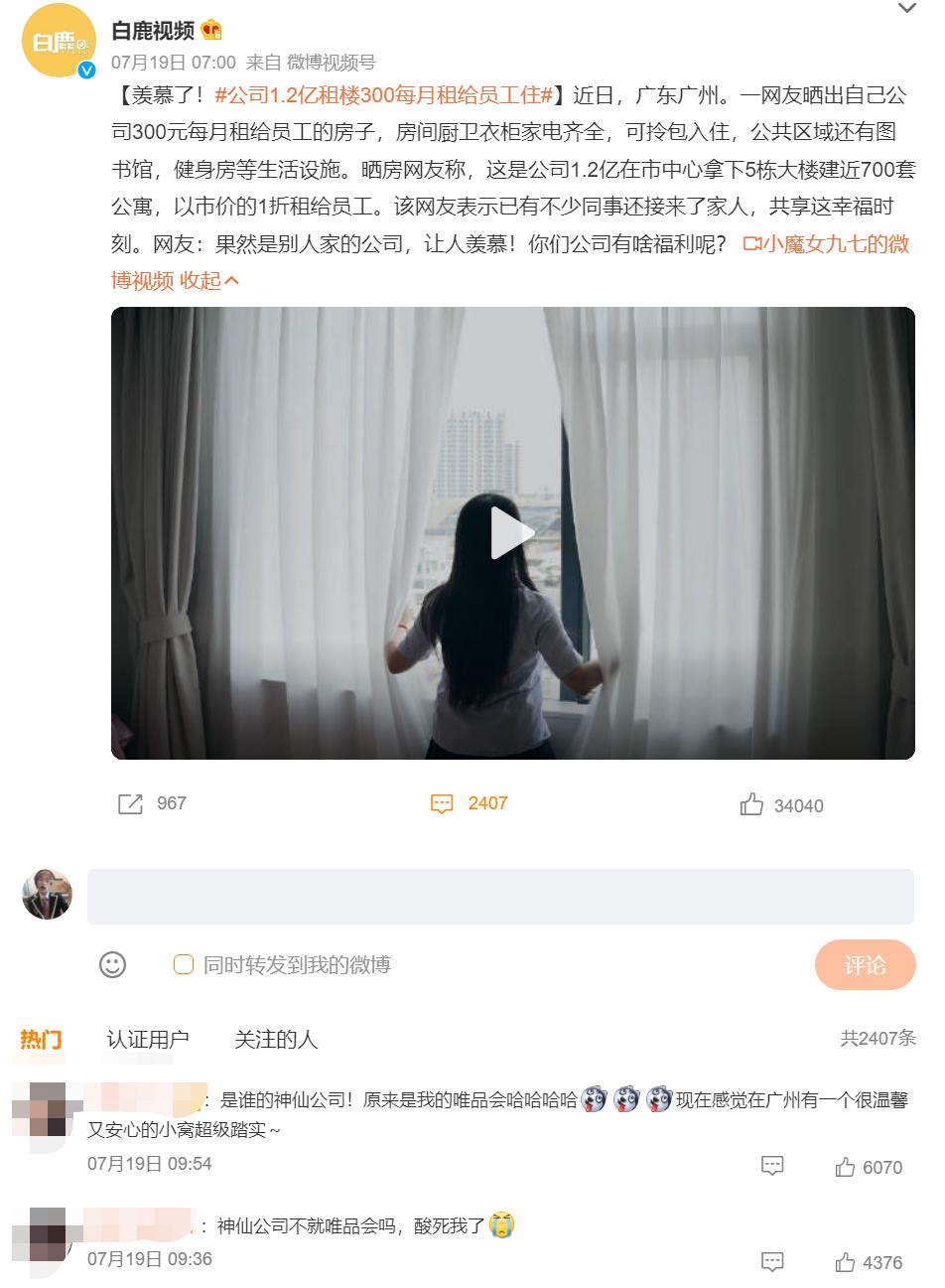Viewport: 945px width, 1288px height.
Task: Like the post with 34040 likes
Action: point(751,804)
